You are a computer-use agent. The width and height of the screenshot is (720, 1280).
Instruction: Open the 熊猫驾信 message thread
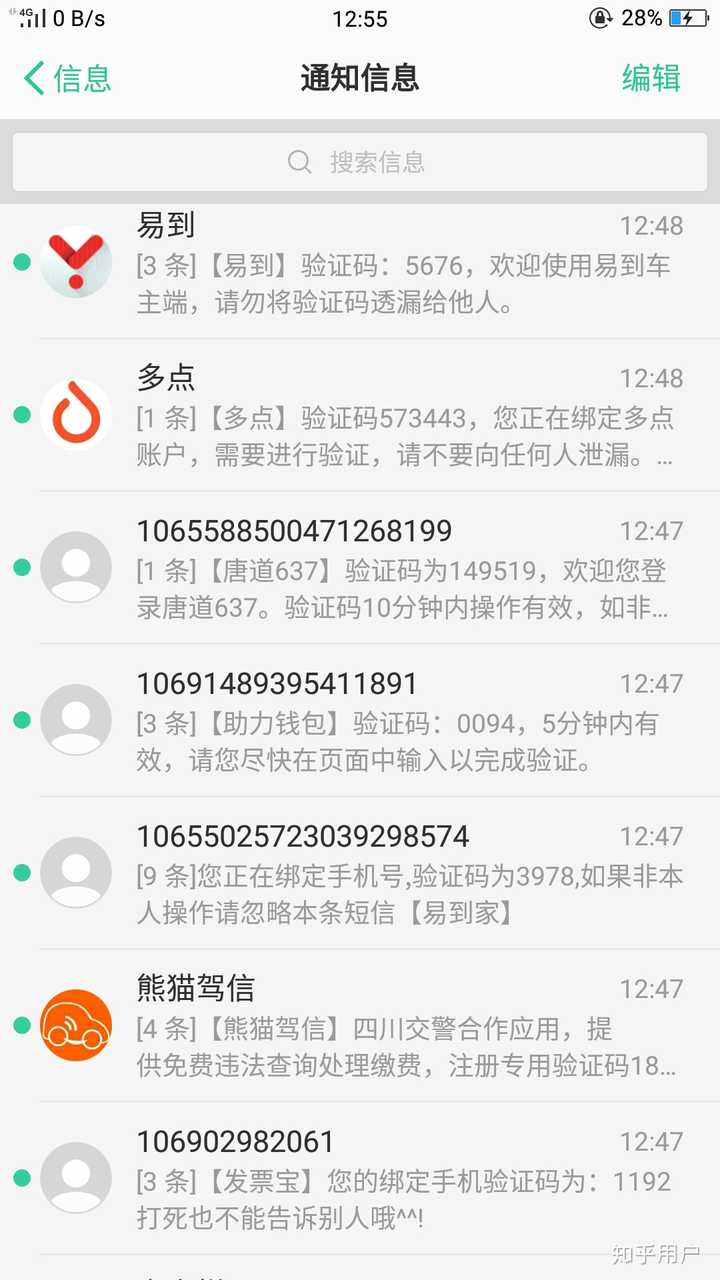point(400,1026)
